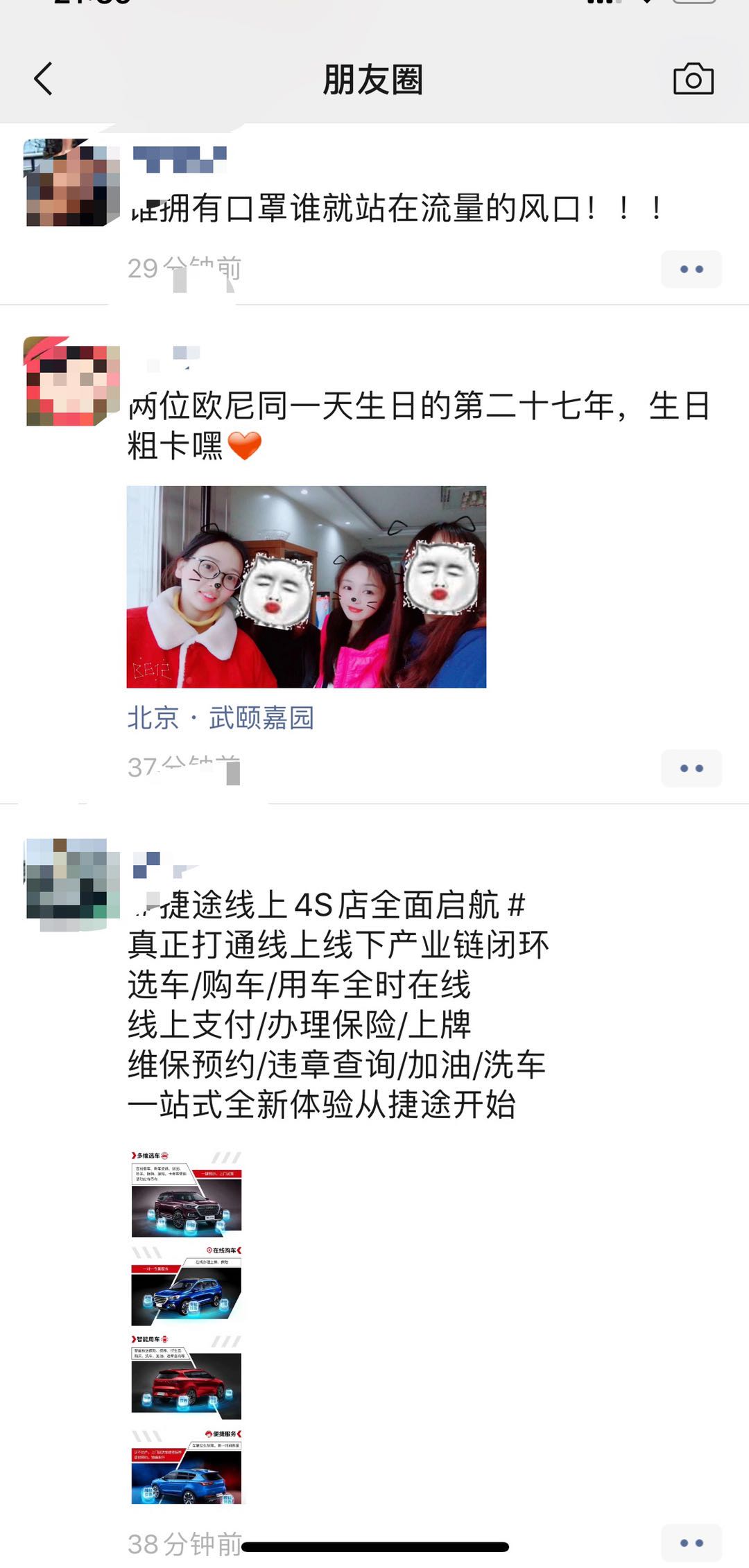Screen dimensions: 749x1568
Task: Open options for the birthday post
Action: (691, 768)
